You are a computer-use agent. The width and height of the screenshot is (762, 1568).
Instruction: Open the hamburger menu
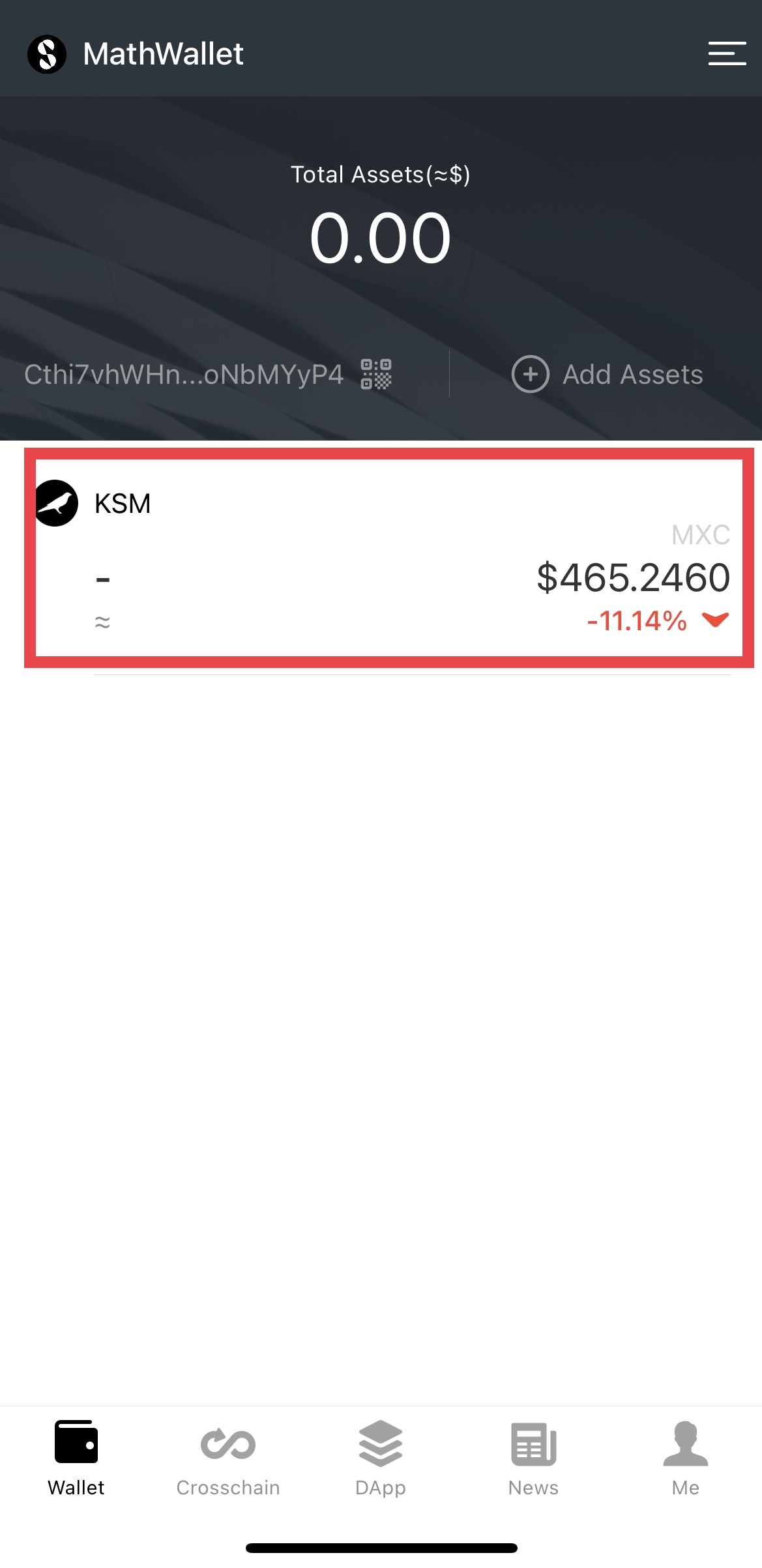coord(727,53)
